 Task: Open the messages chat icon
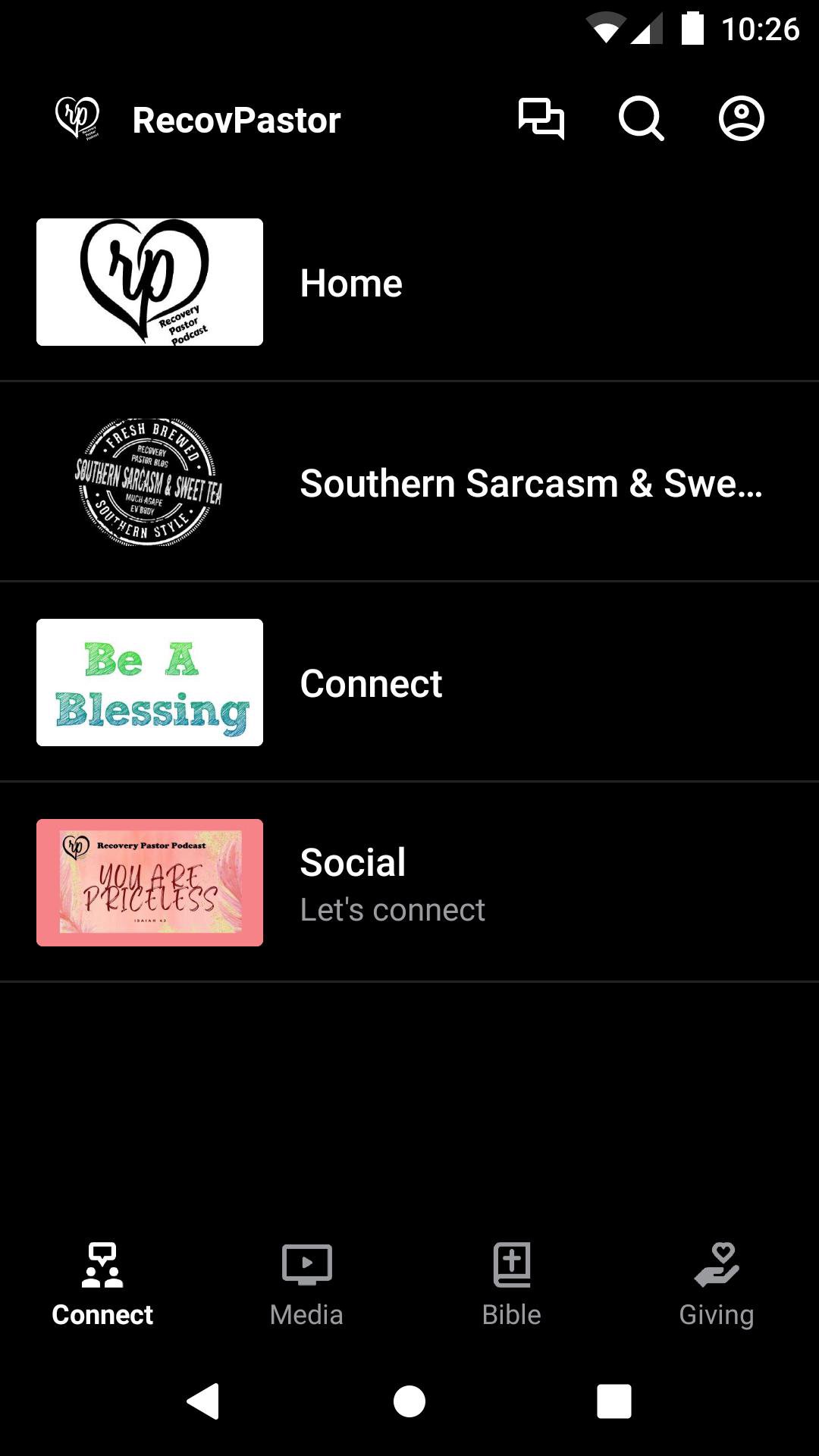coord(541,119)
